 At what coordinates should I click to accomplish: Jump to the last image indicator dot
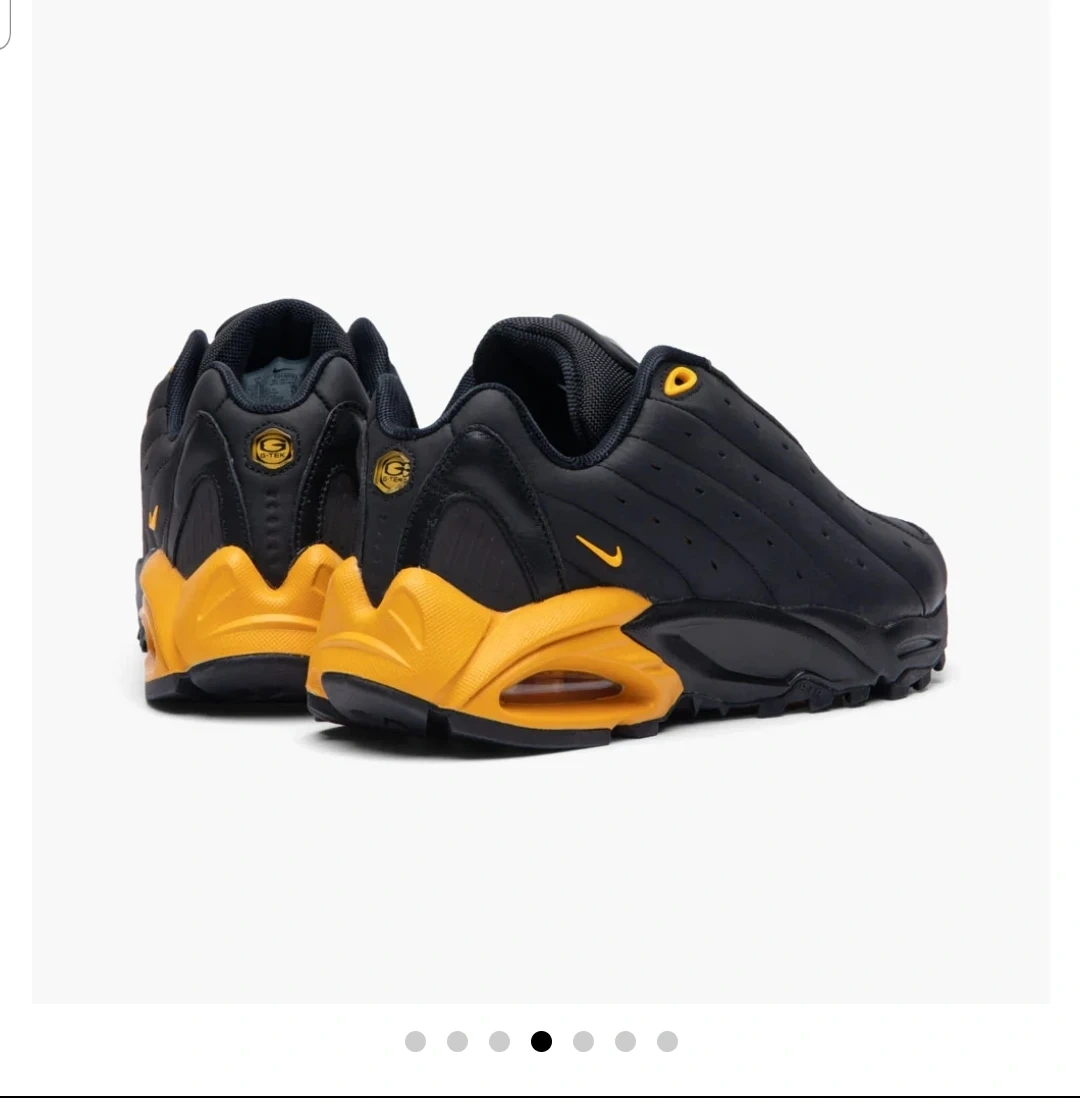click(x=667, y=1042)
